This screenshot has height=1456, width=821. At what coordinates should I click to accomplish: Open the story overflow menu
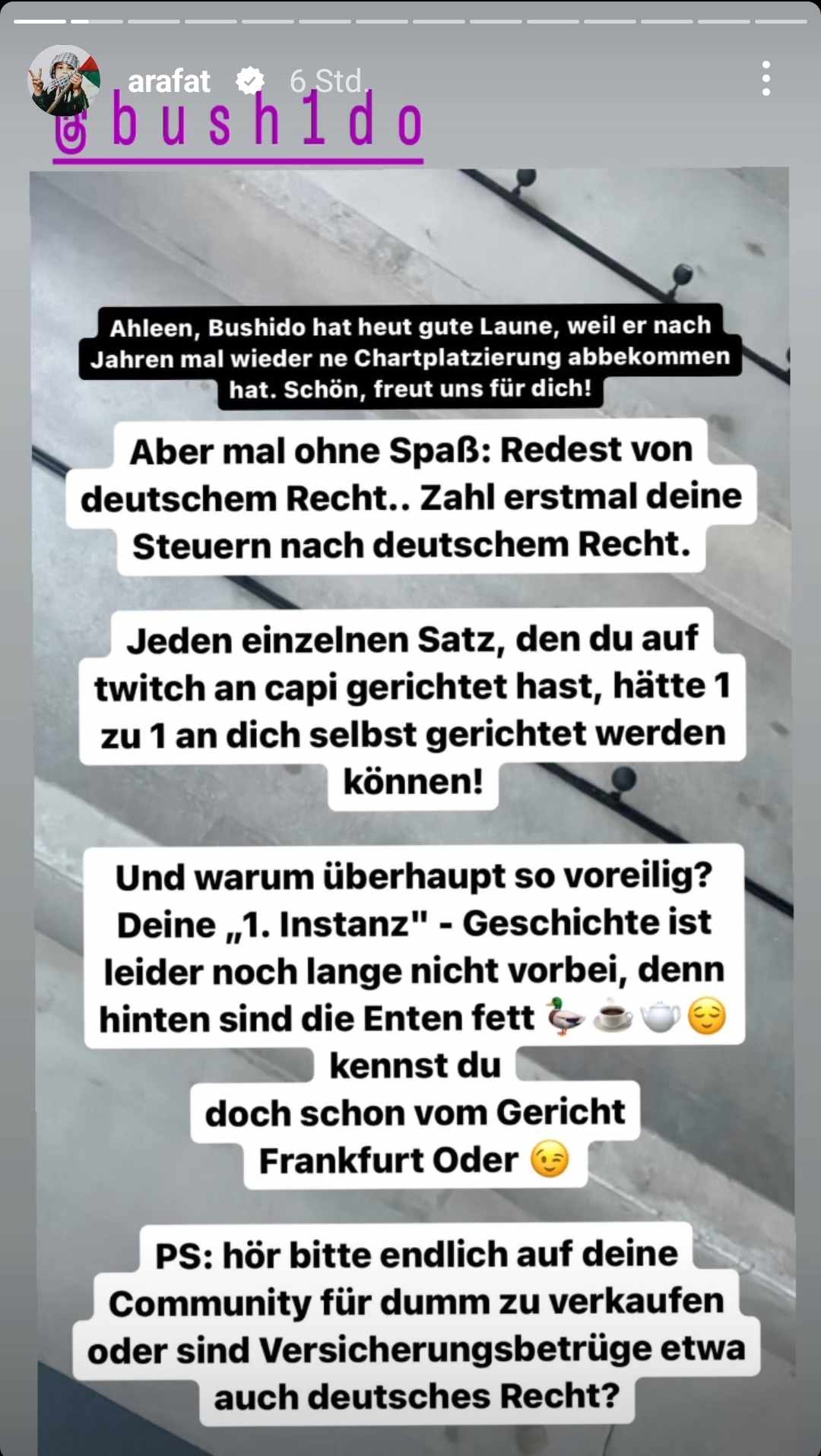pyautogui.click(x=766, y=79)
